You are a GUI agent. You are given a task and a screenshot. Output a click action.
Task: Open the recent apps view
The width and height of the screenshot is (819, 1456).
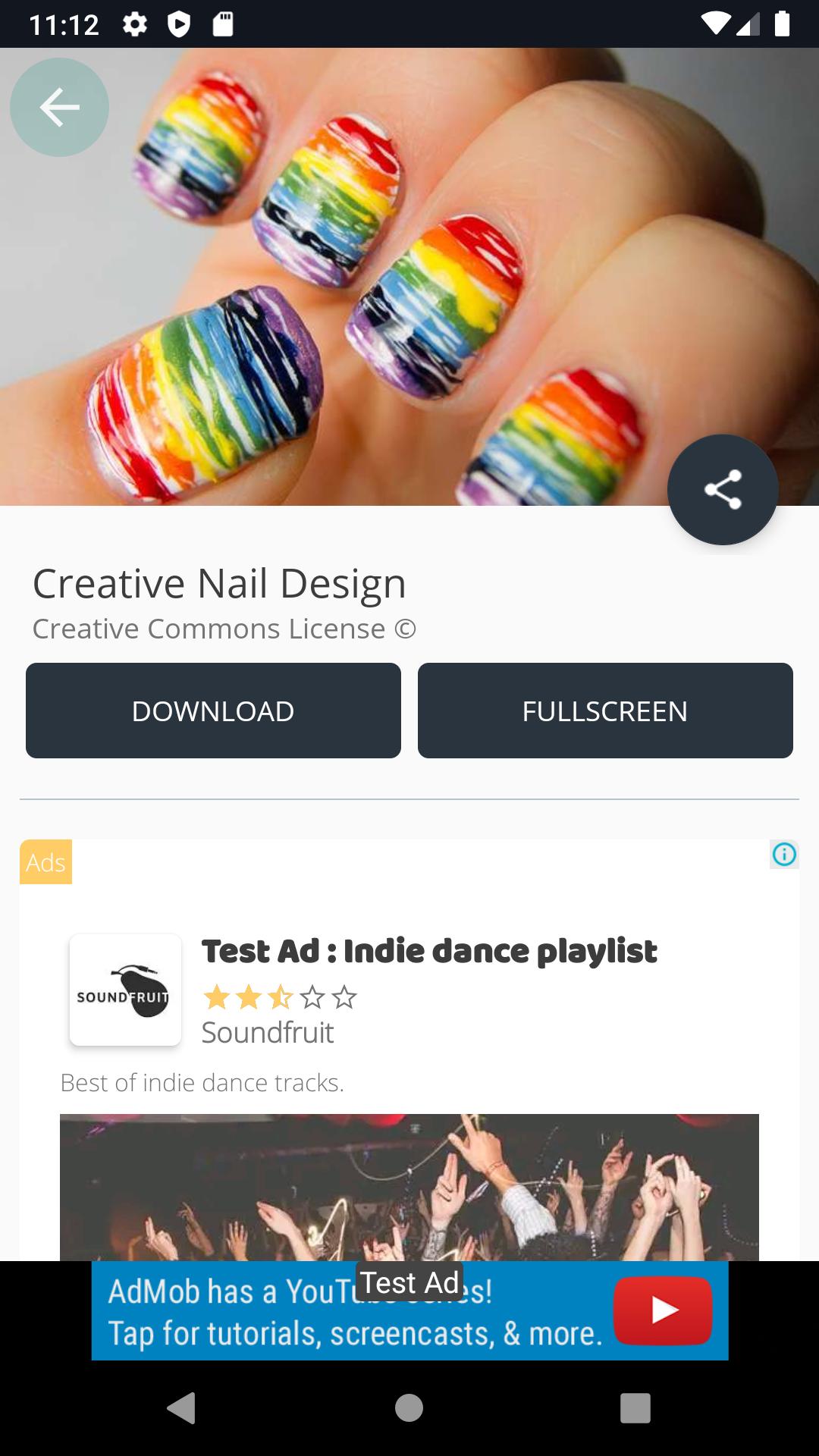coord(635,1408)
